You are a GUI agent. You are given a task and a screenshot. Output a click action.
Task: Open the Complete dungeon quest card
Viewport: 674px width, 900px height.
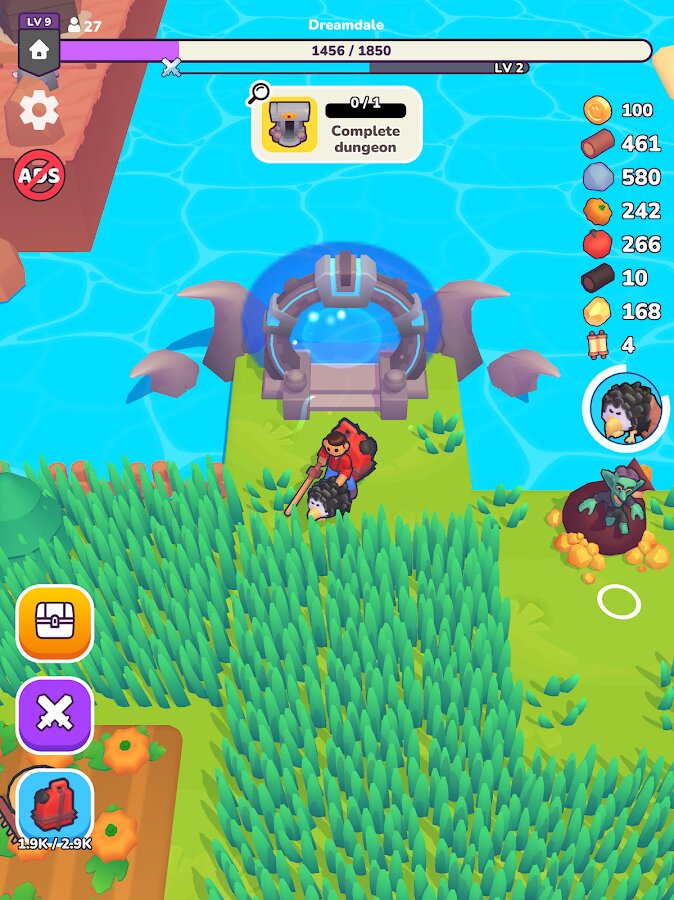[x=336, y=124]
